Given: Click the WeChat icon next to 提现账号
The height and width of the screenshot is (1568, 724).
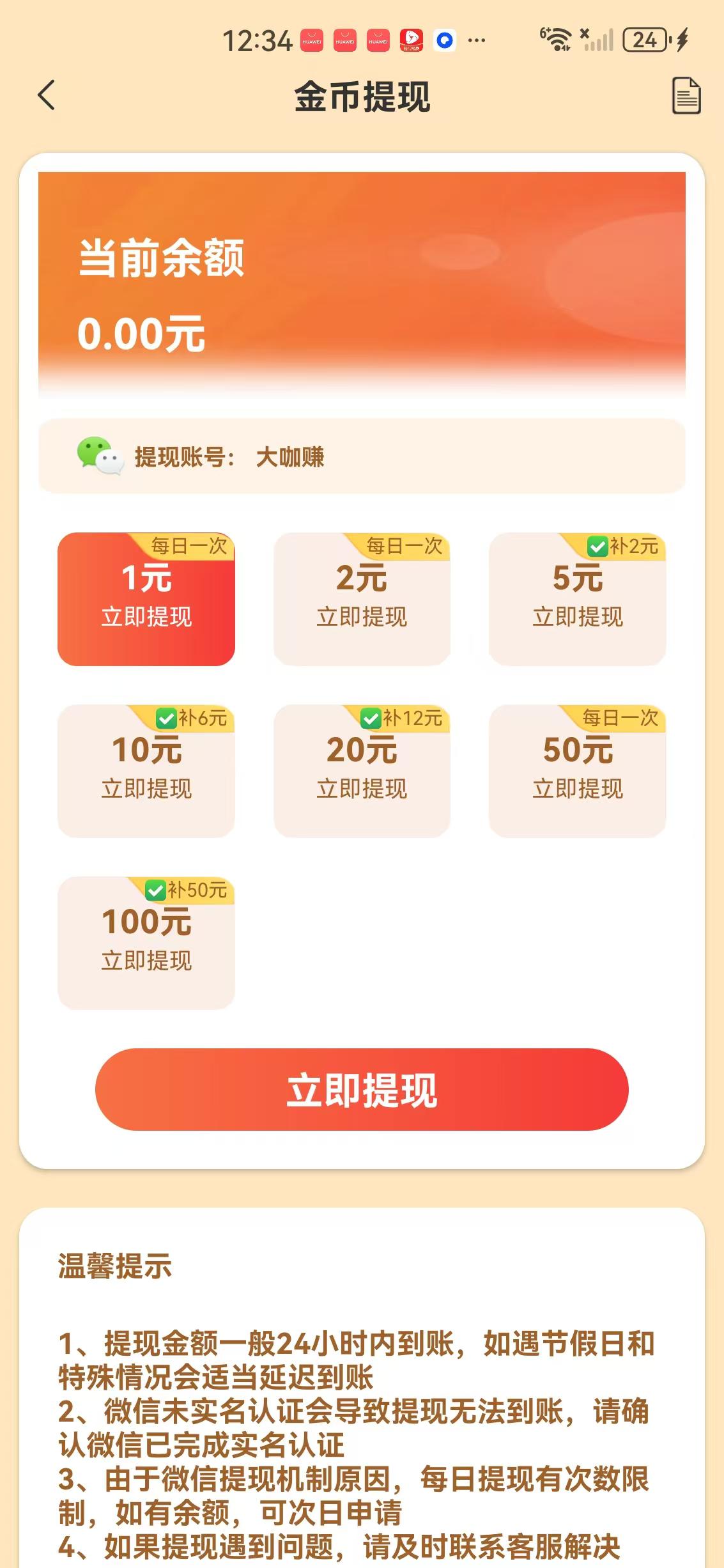Looking at the screenshot, I should click(99, 456).
